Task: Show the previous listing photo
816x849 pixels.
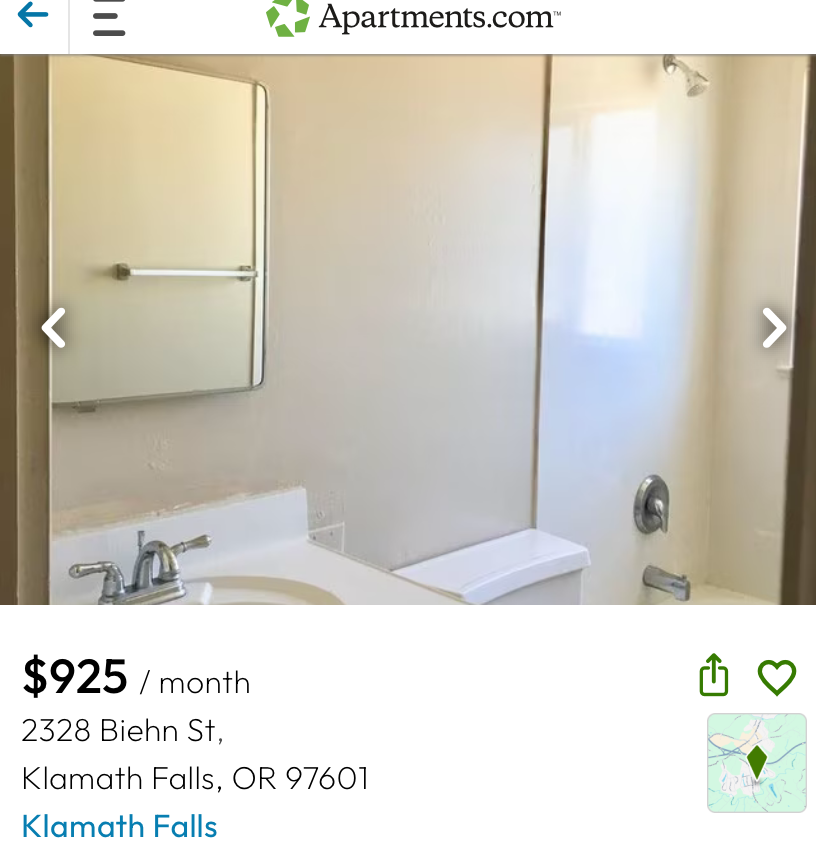Action: tap(54, 328)
